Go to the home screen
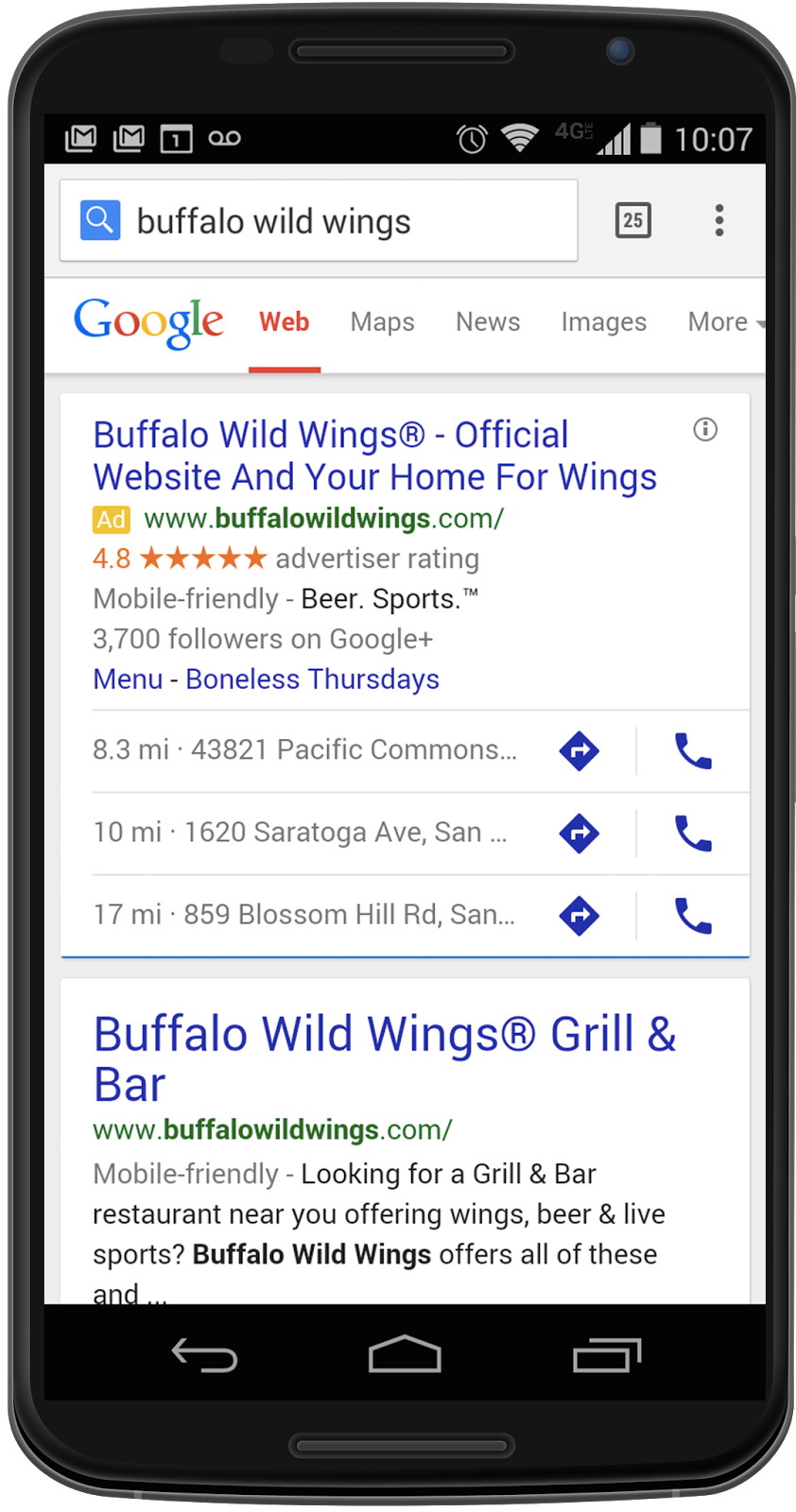Viewport: 796px width, 1512px height. [x=405, y=1354]
